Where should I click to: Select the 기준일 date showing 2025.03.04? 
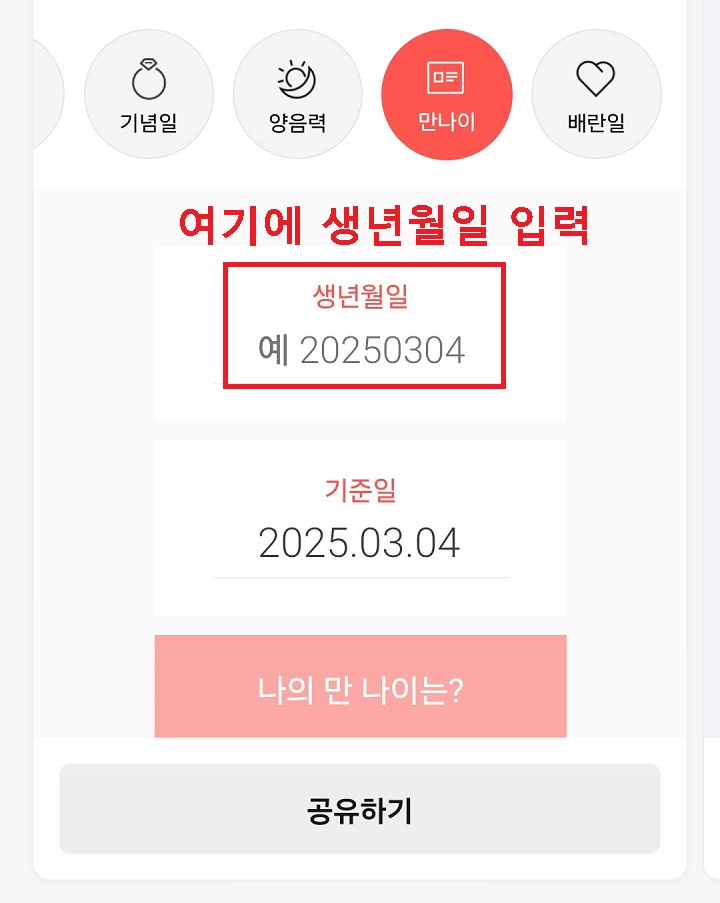pyautogui.click(x=360, y=542)
